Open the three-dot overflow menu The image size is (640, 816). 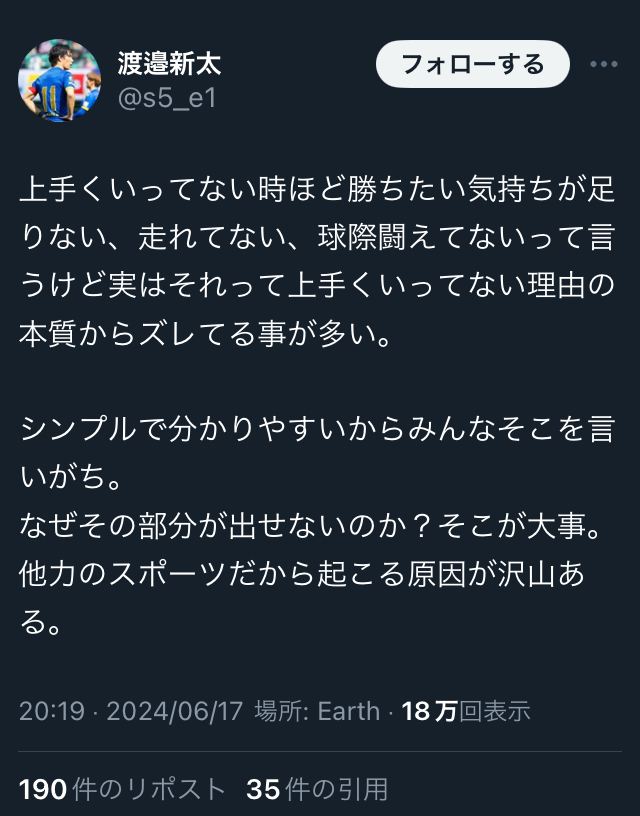(x=603, y=65)
